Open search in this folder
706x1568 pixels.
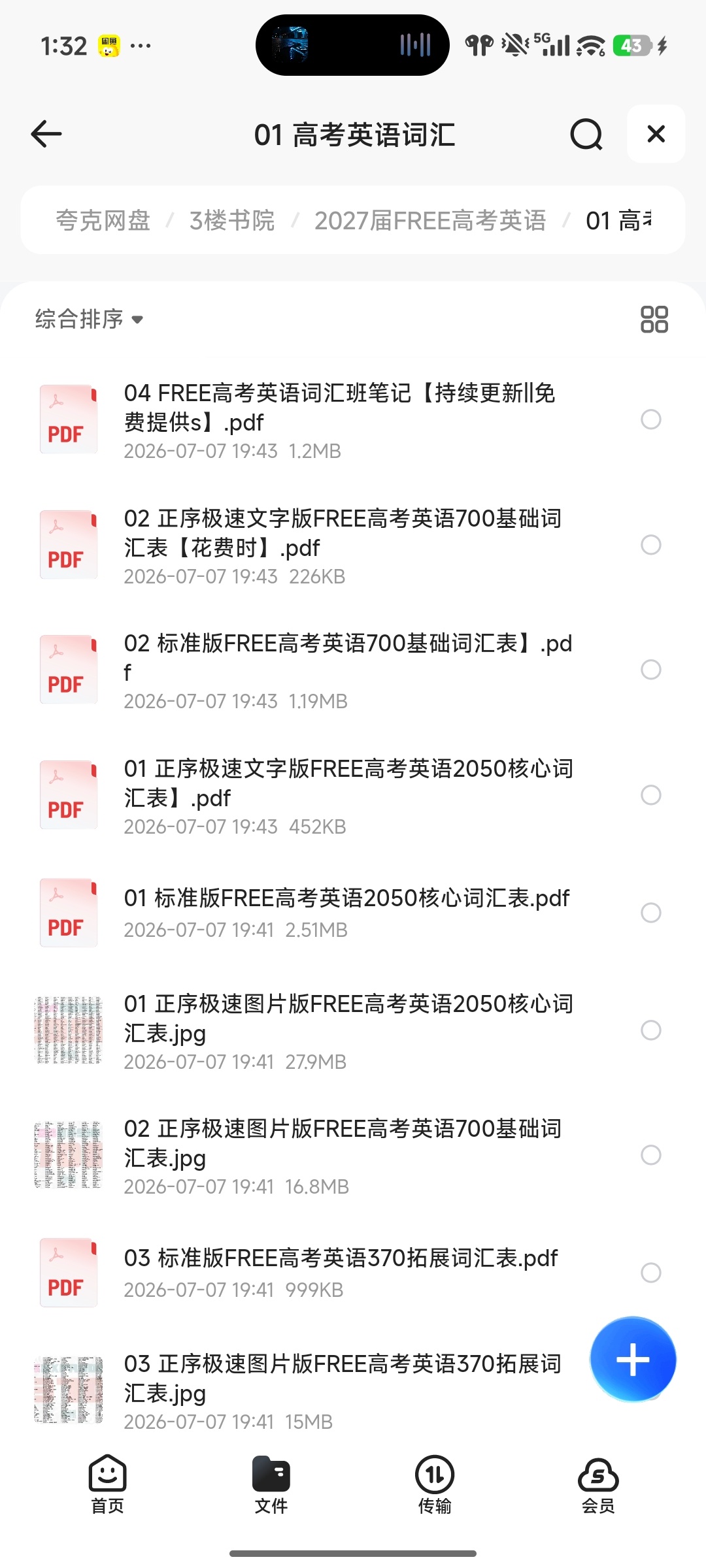pyautogui.click(x=586, y=134)
